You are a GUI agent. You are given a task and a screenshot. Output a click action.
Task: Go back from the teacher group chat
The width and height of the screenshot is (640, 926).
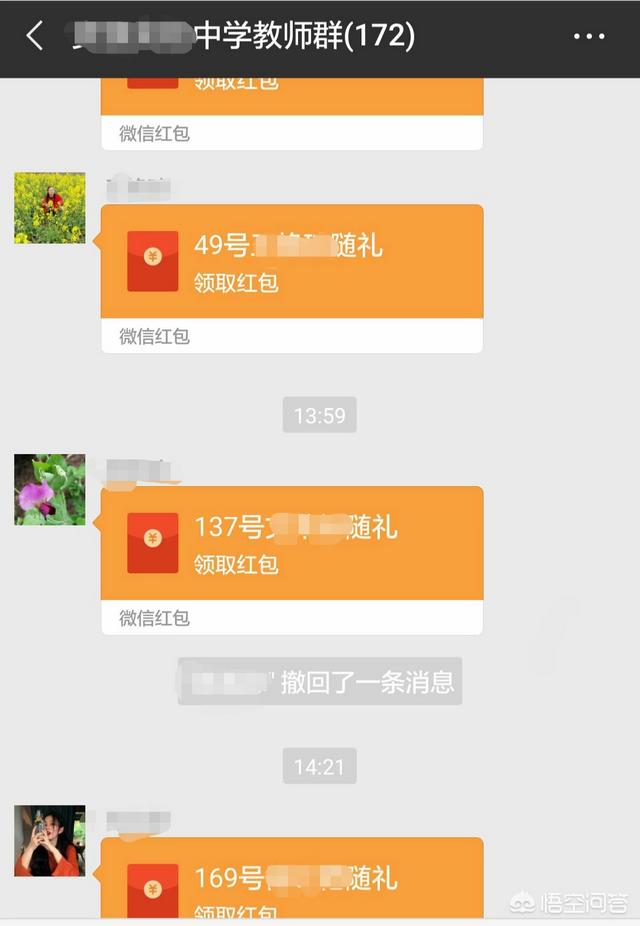[x=35, y=37]
